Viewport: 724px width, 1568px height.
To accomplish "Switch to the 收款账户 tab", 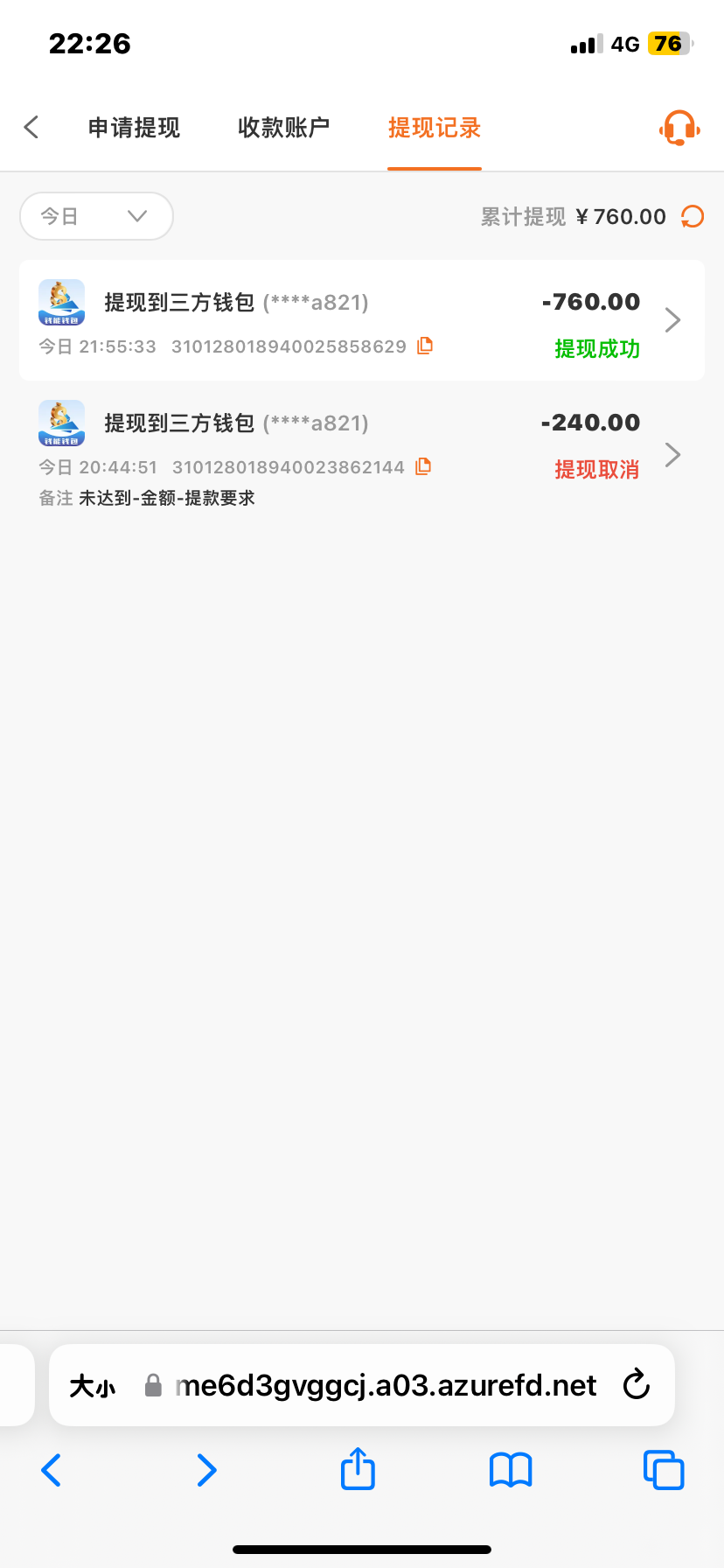I will point(283,128).
